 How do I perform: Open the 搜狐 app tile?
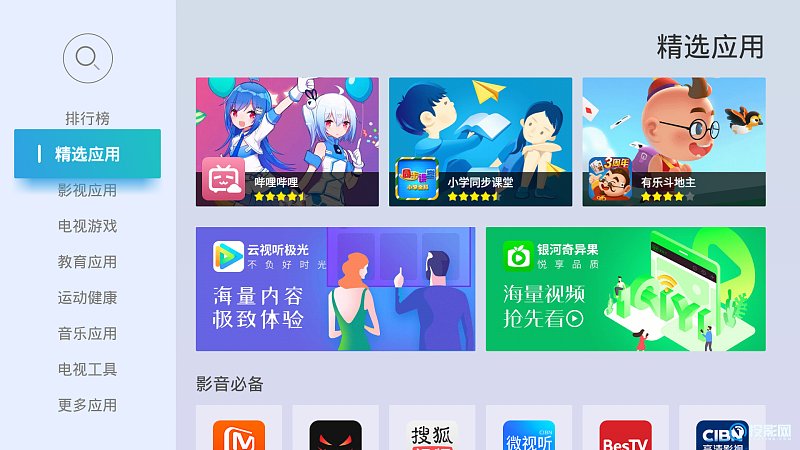tap(432, 430)
